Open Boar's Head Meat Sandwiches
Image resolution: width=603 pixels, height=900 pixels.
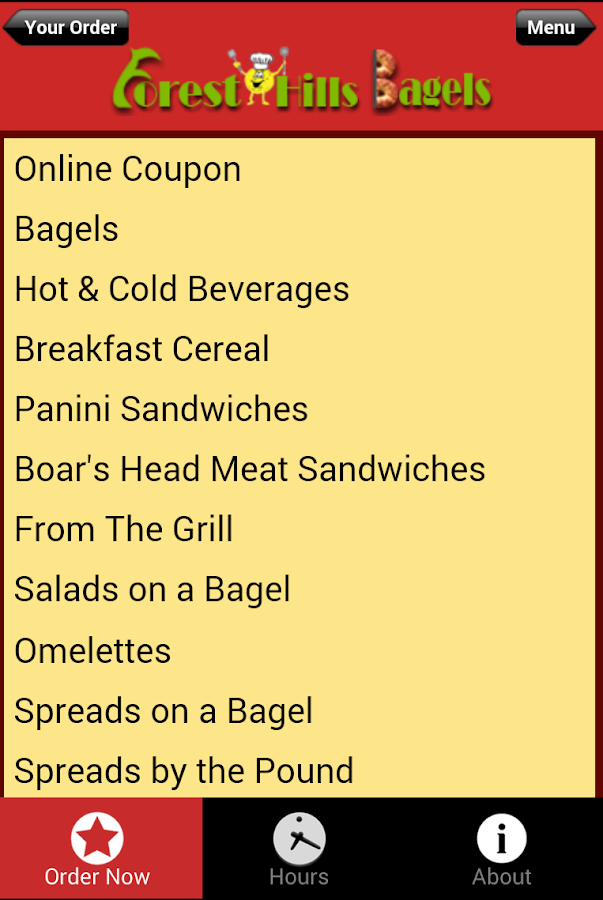[250, 469]
